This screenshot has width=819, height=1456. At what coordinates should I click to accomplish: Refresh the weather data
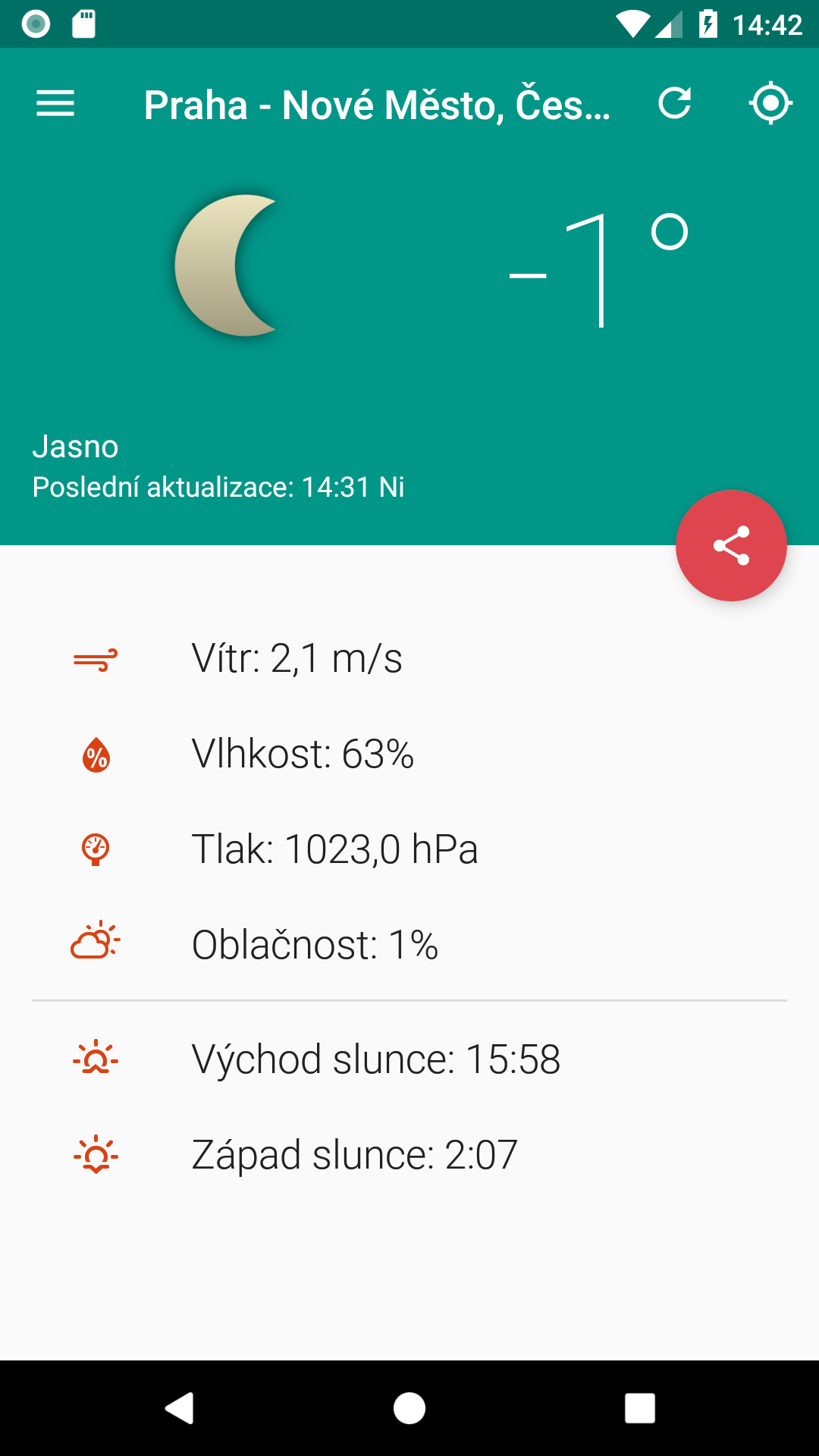pyautogui.click(x=674, y=103)
